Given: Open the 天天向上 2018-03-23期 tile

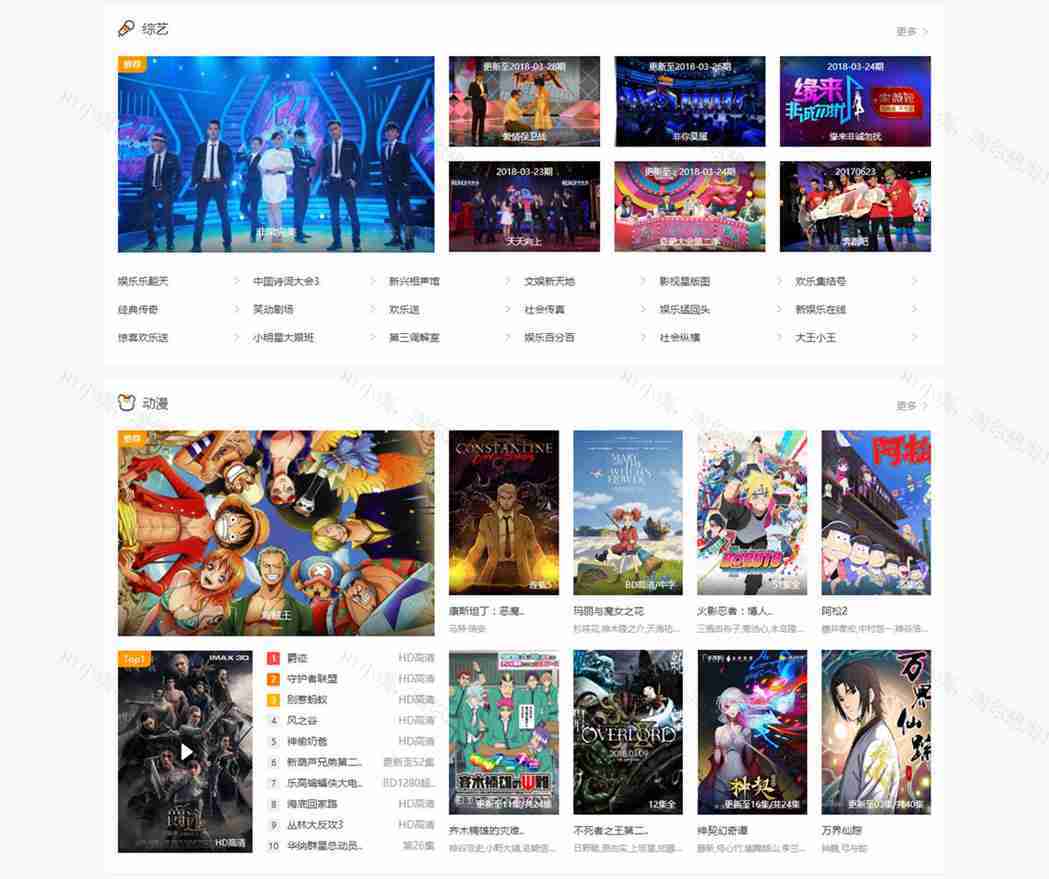Looking at the screenshot, I should [524, 206].
